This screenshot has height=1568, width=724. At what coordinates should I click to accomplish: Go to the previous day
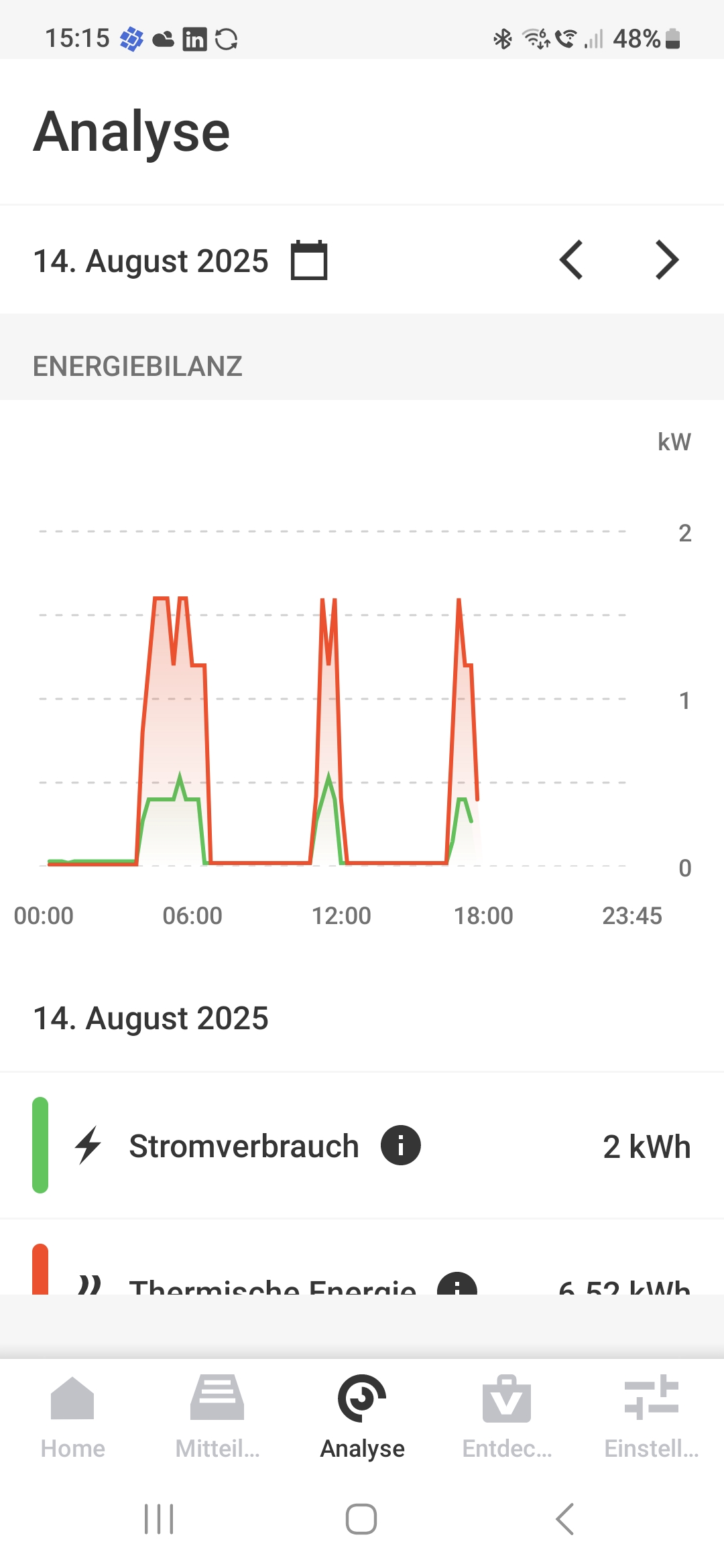click(x=571, y=260)
